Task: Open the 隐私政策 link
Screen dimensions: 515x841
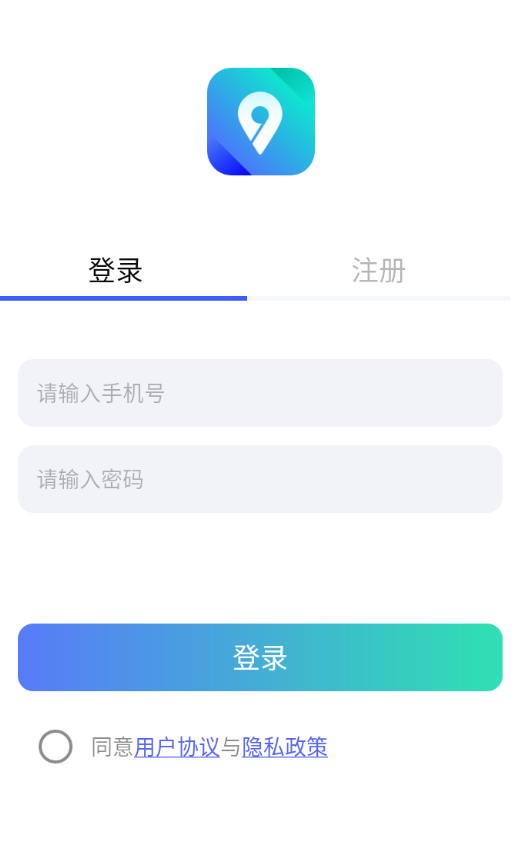Action: [285, 747]
